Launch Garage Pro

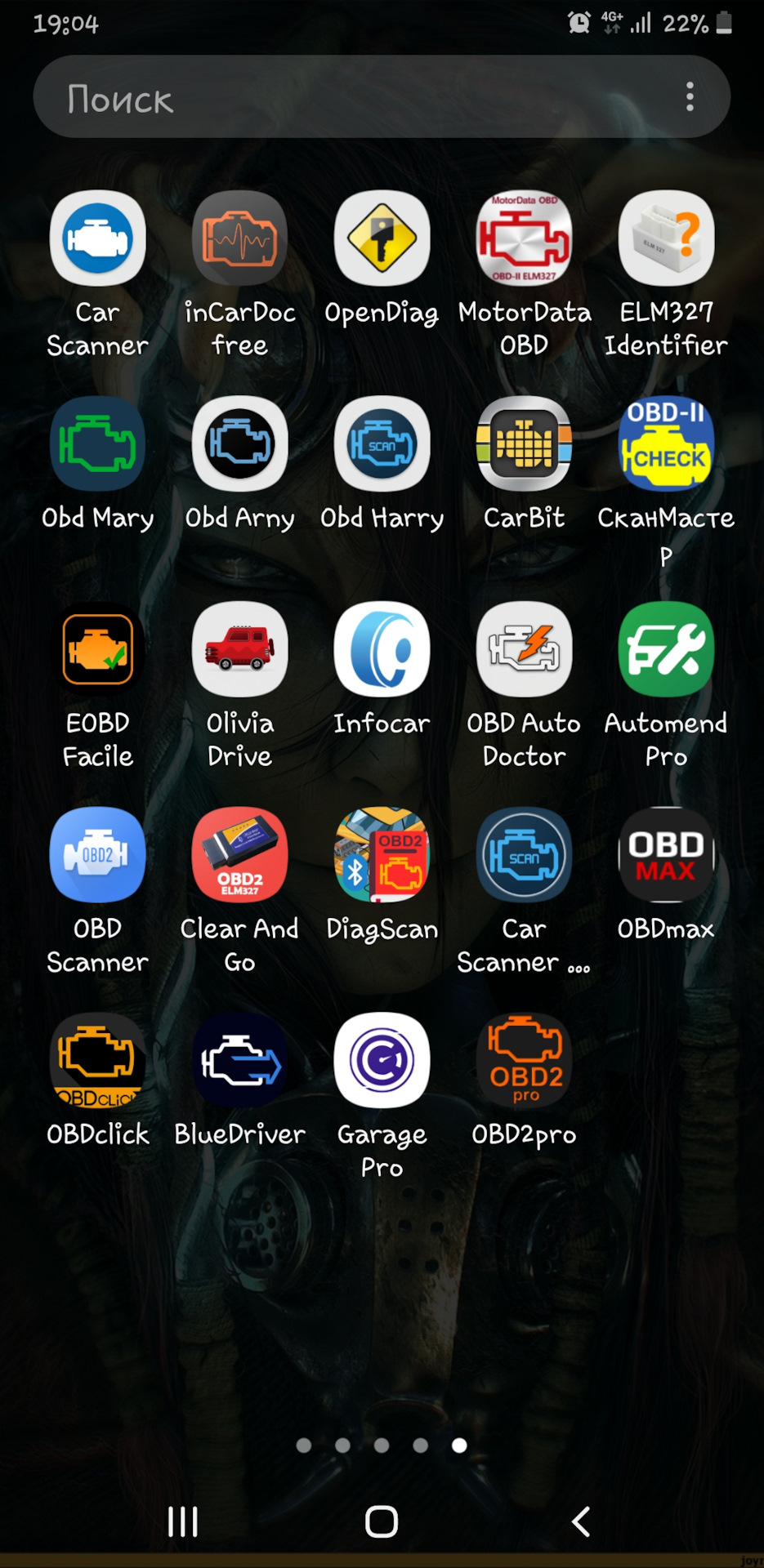click(x=382, y=1061)
